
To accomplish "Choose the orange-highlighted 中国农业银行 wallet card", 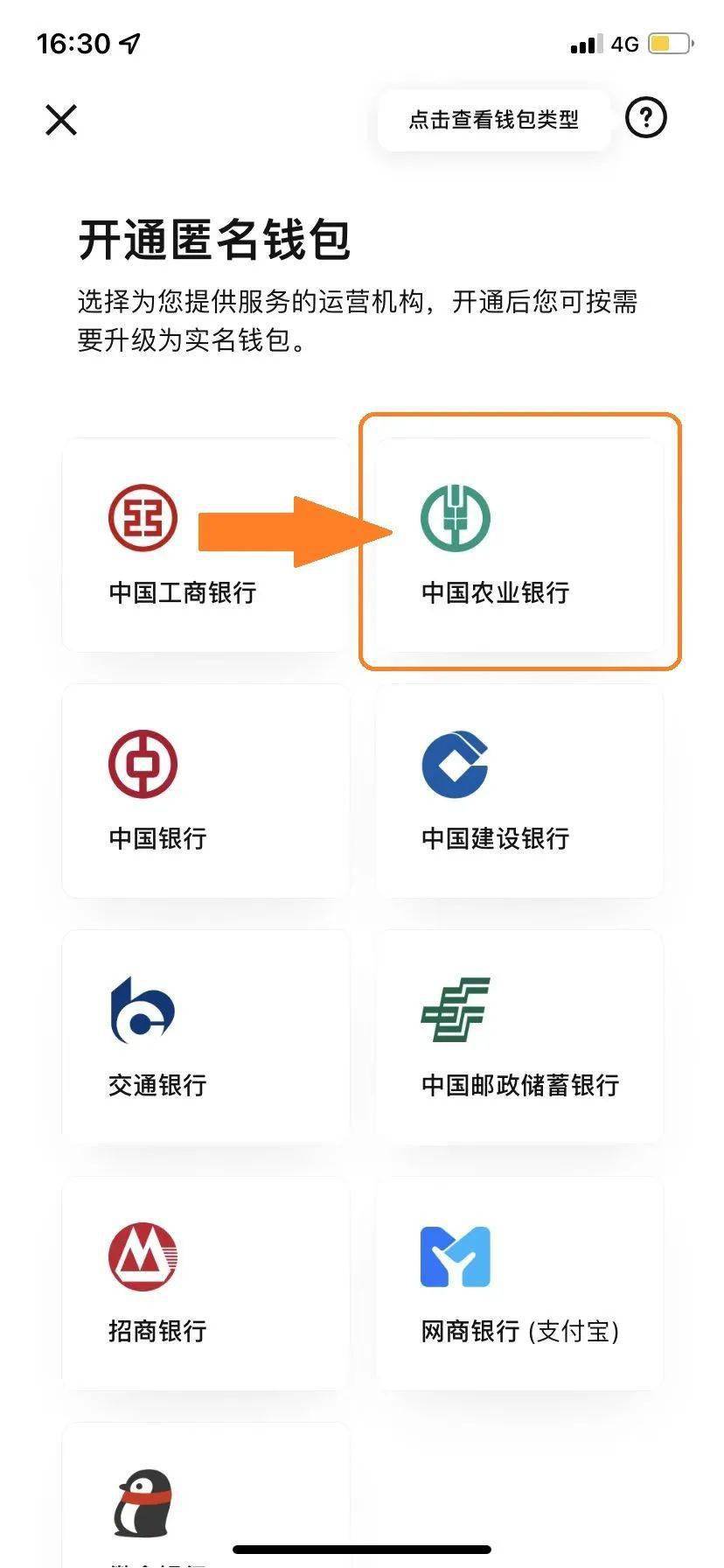I will click(x=519, y=542).
